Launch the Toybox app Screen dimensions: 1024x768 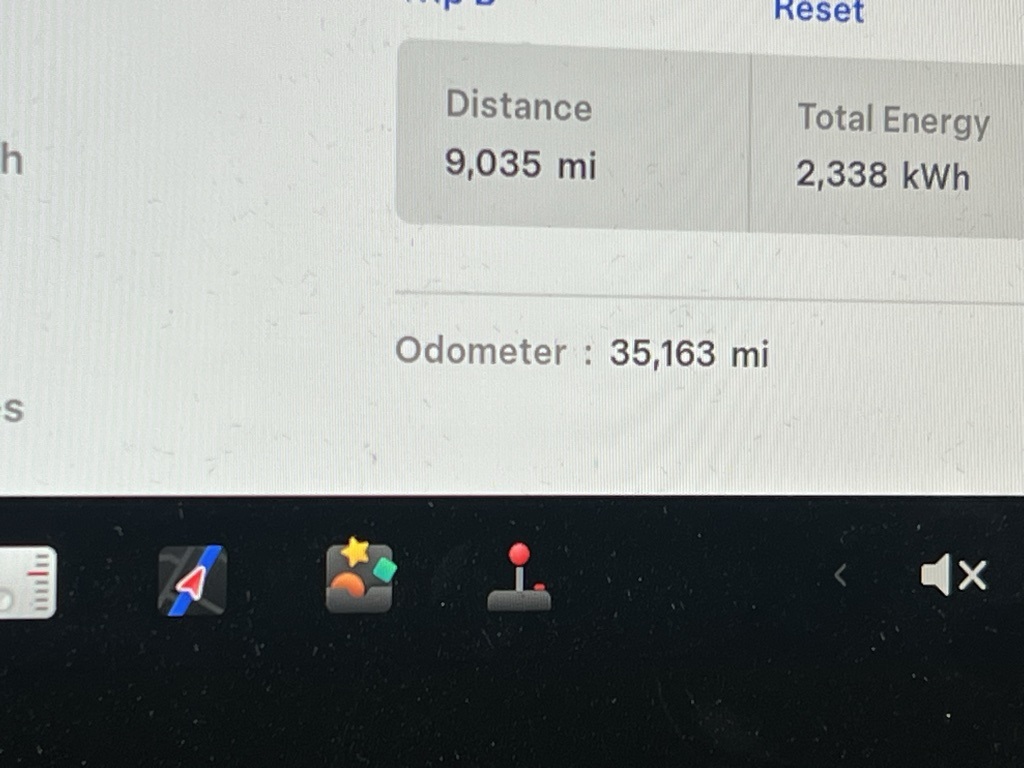[360, 577]
